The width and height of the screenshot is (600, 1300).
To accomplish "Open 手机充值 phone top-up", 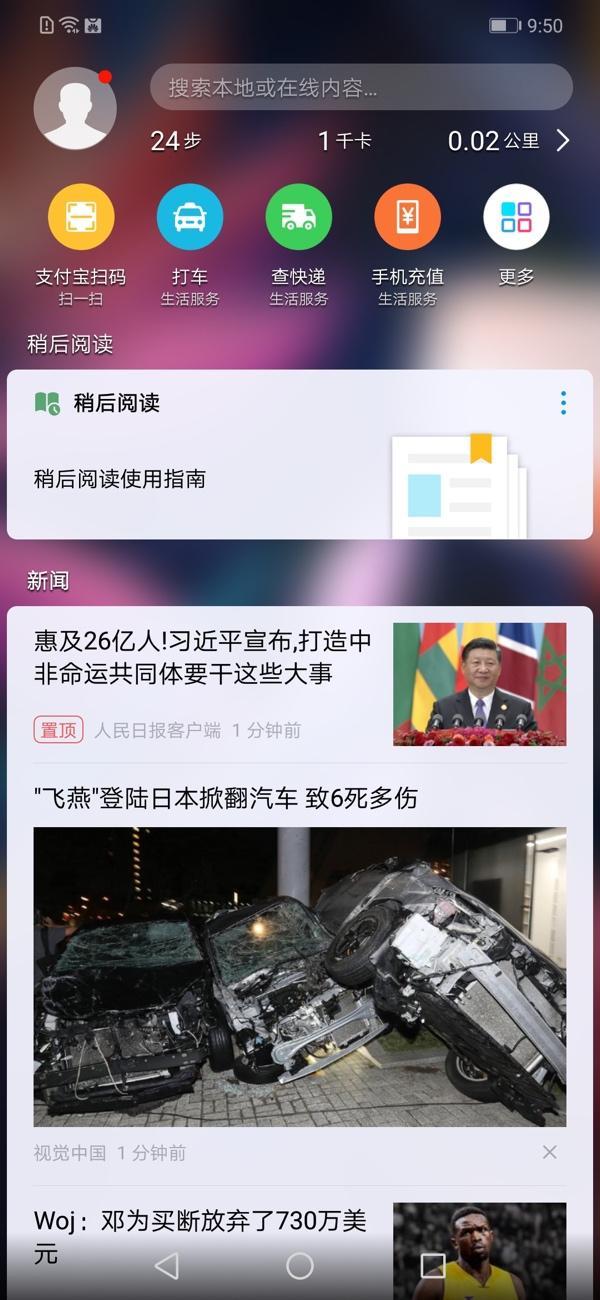I will coord(407,217).
